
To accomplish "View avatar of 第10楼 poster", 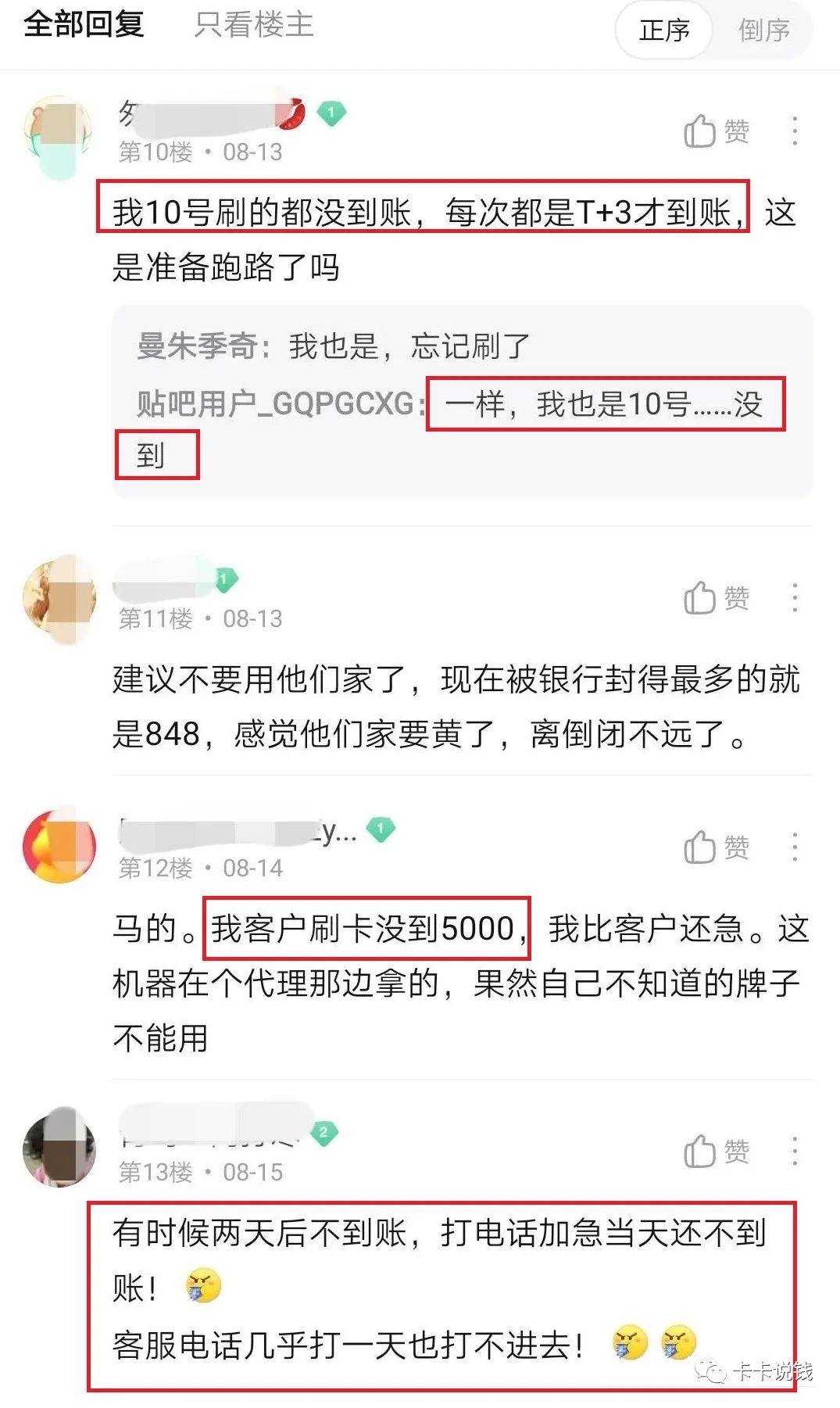I will [59, 135].
